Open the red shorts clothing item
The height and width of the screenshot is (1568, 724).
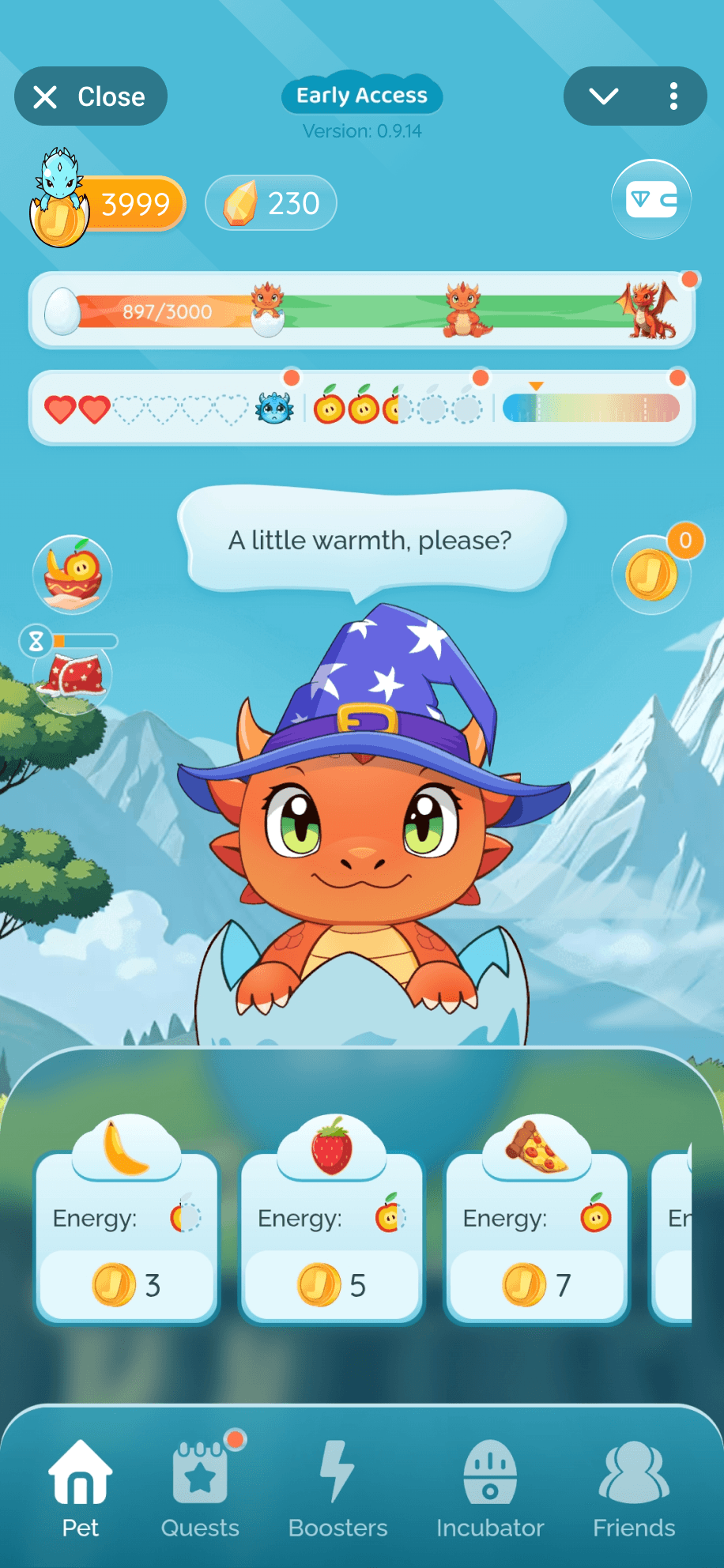[x=72, y=676]
